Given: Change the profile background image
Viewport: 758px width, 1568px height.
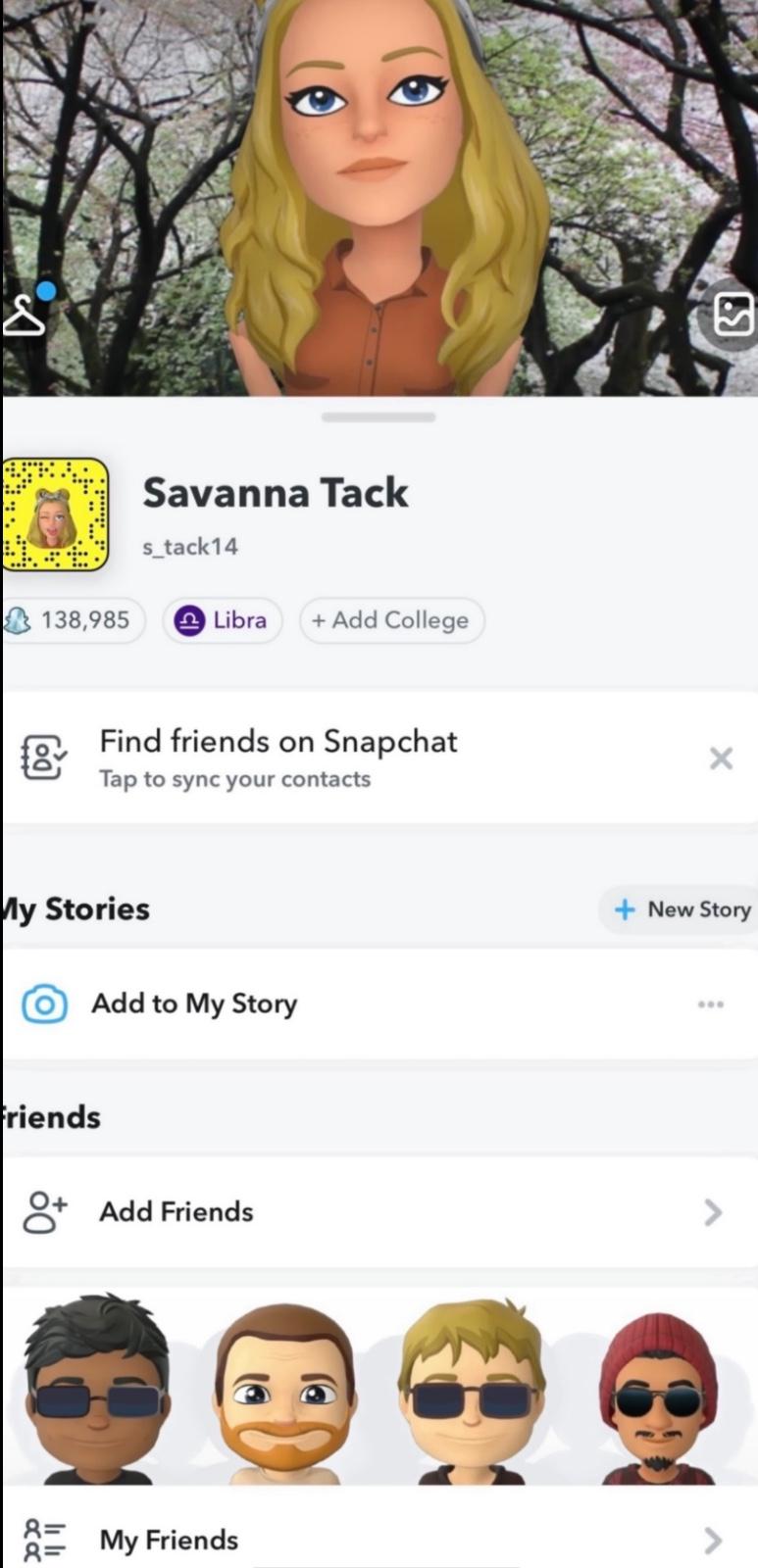Looking at the screenshot, I should click(733, 316).
